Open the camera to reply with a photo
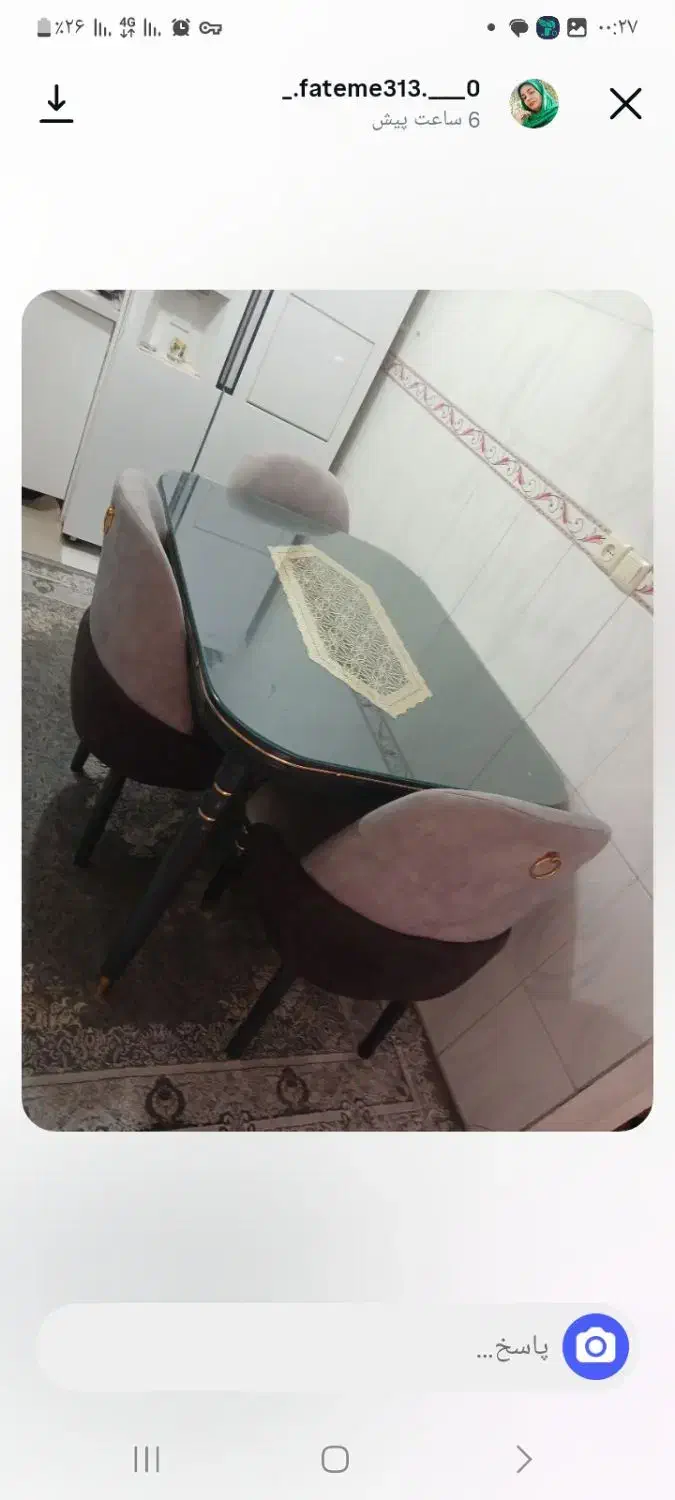 pyautogui.click(x=596, y=1347)
